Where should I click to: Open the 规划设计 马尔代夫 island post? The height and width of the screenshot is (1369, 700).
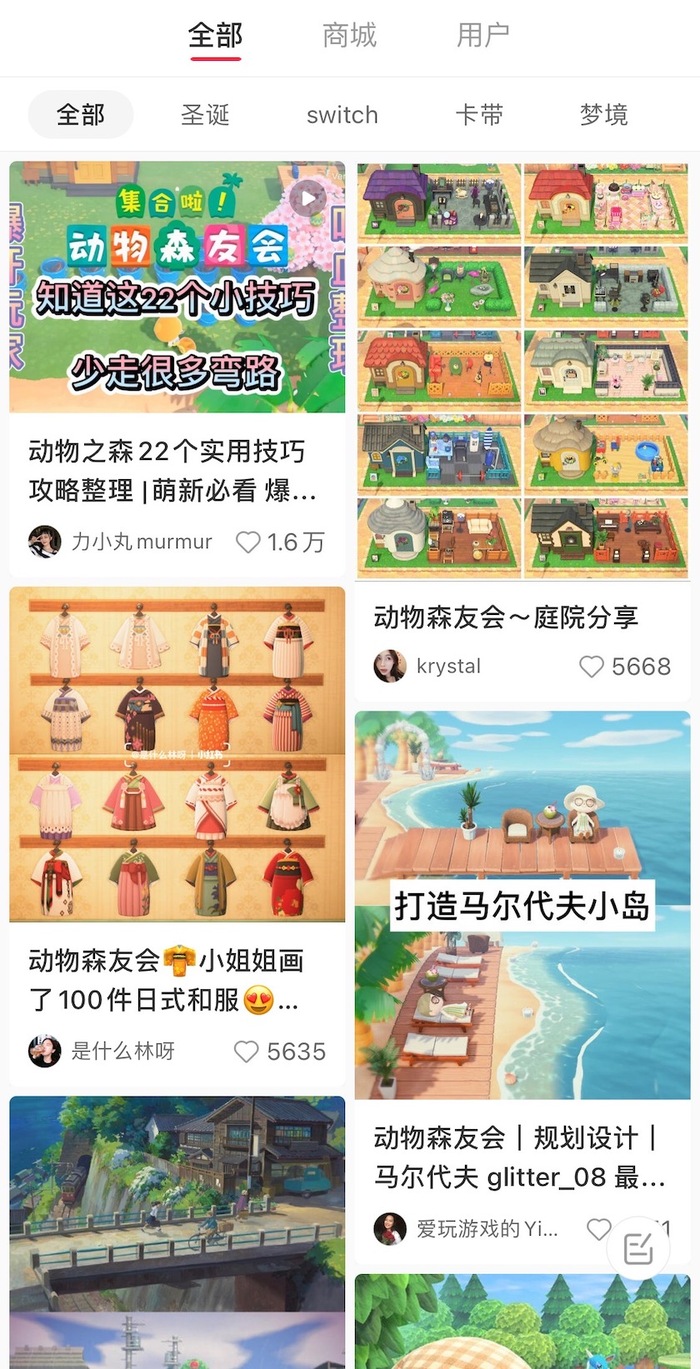click(522, 905)
